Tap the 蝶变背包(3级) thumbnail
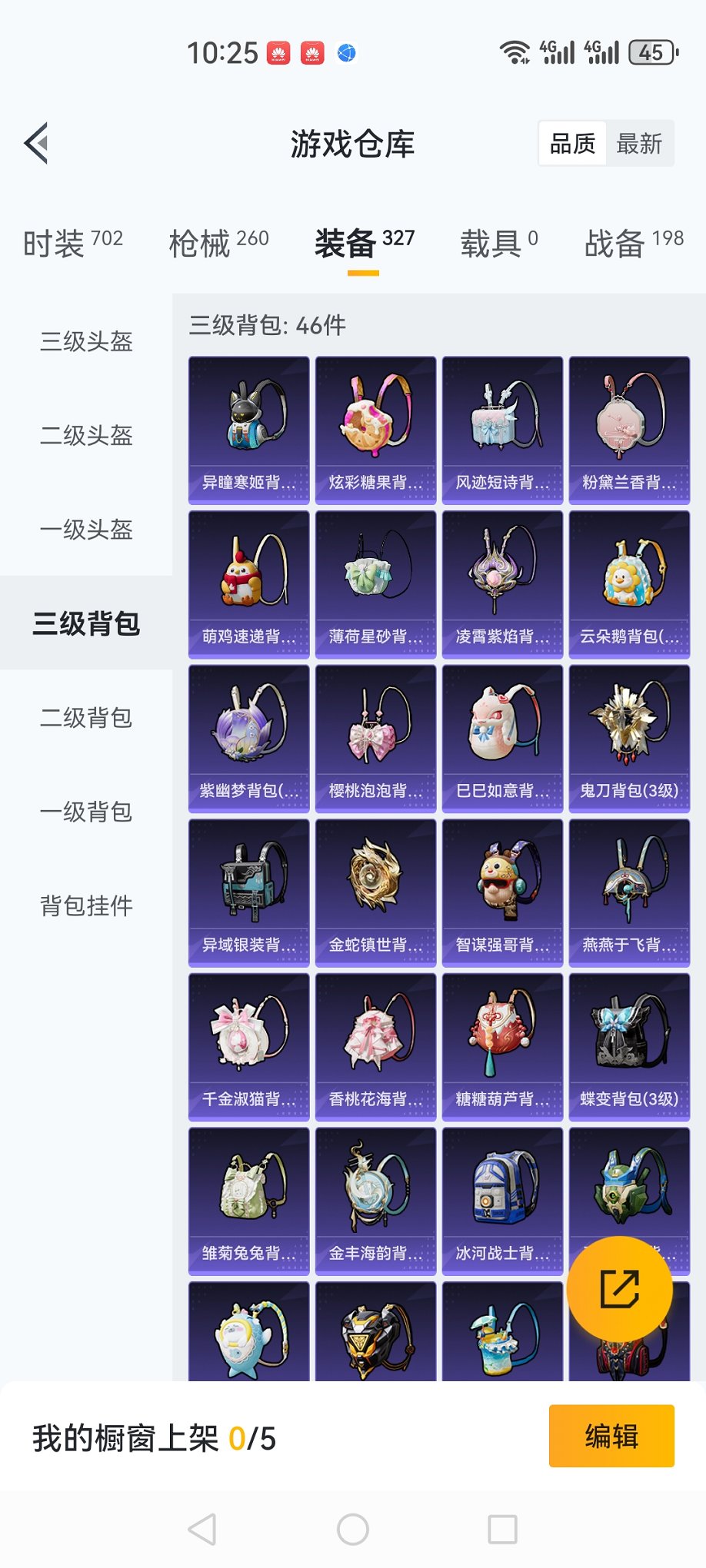 click(628, 1045)
